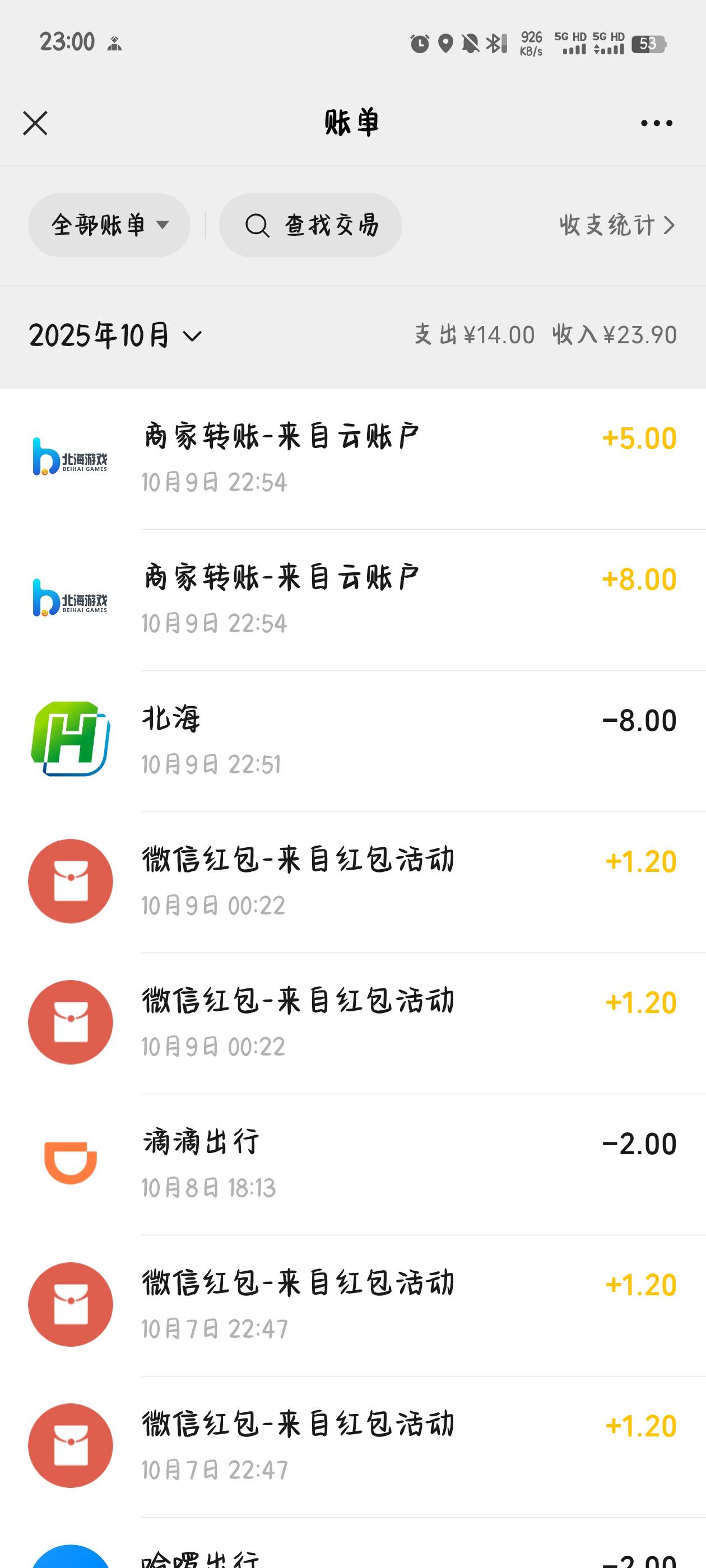The height and width of the screenshot is (1568, 706).
Task: Open the three-dot overflow menu
Action: pyautogui.click(x=656, y=123)
